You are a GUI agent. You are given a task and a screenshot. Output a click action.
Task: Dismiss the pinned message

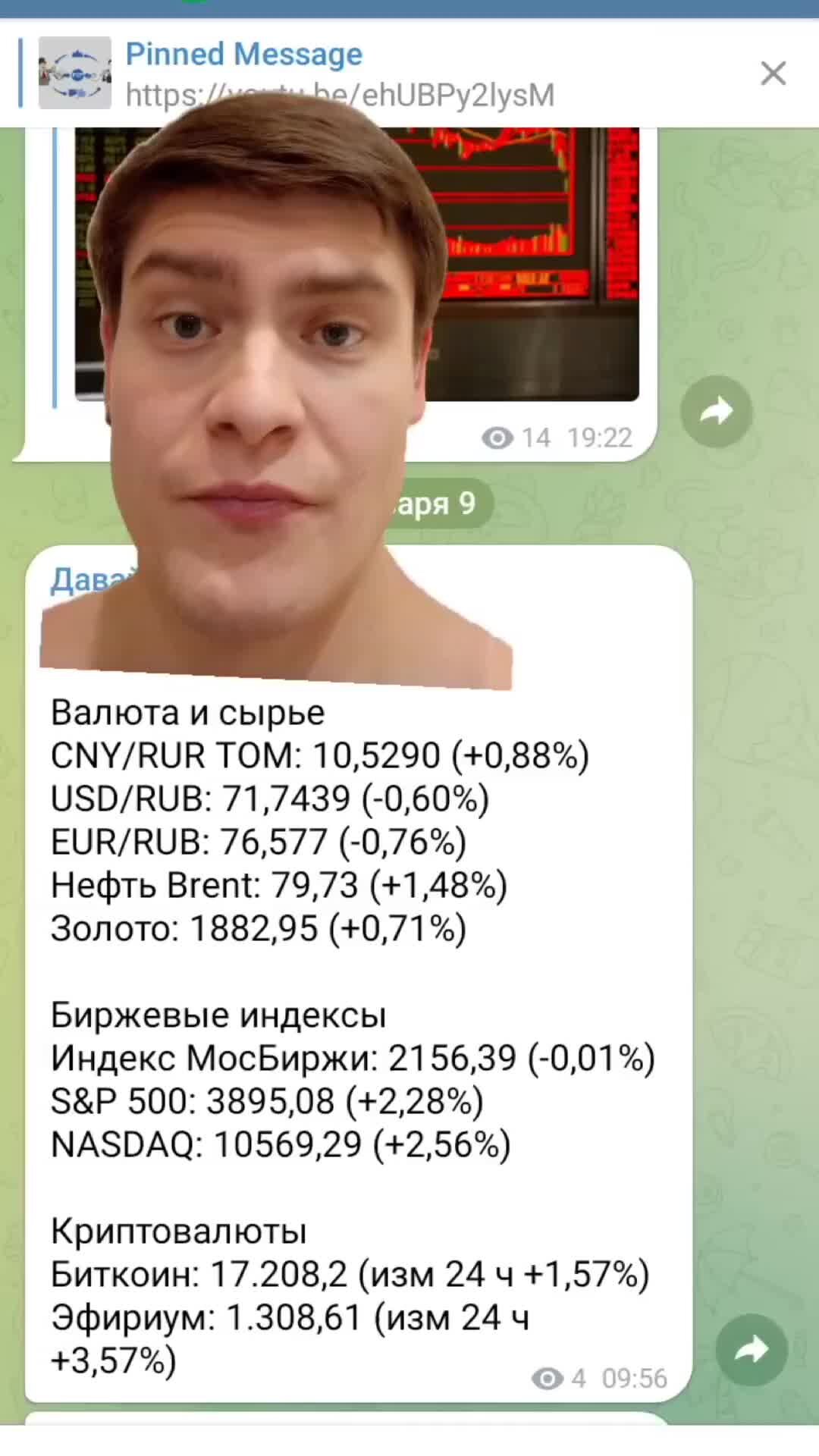tap(773, 74)
